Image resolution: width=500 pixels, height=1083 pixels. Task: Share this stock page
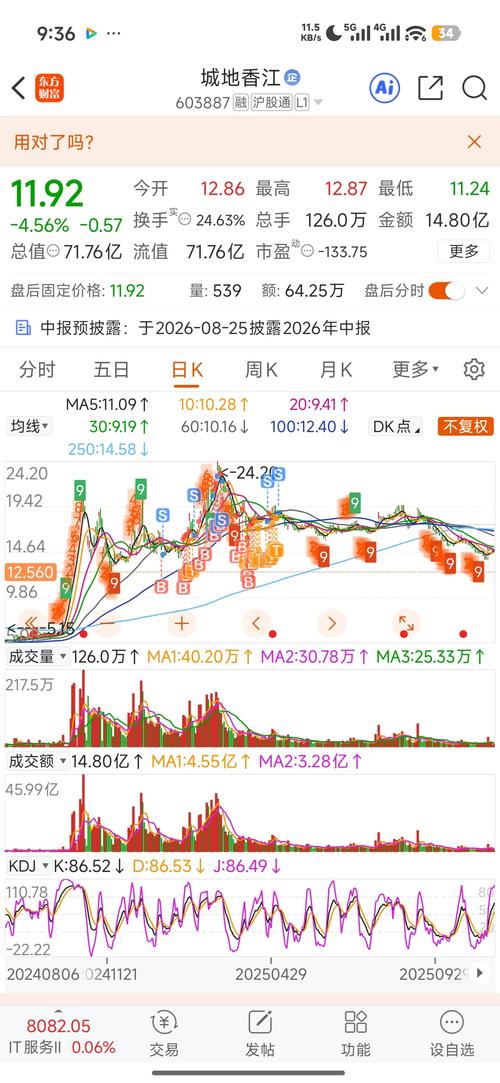click(x=430, y=88)
